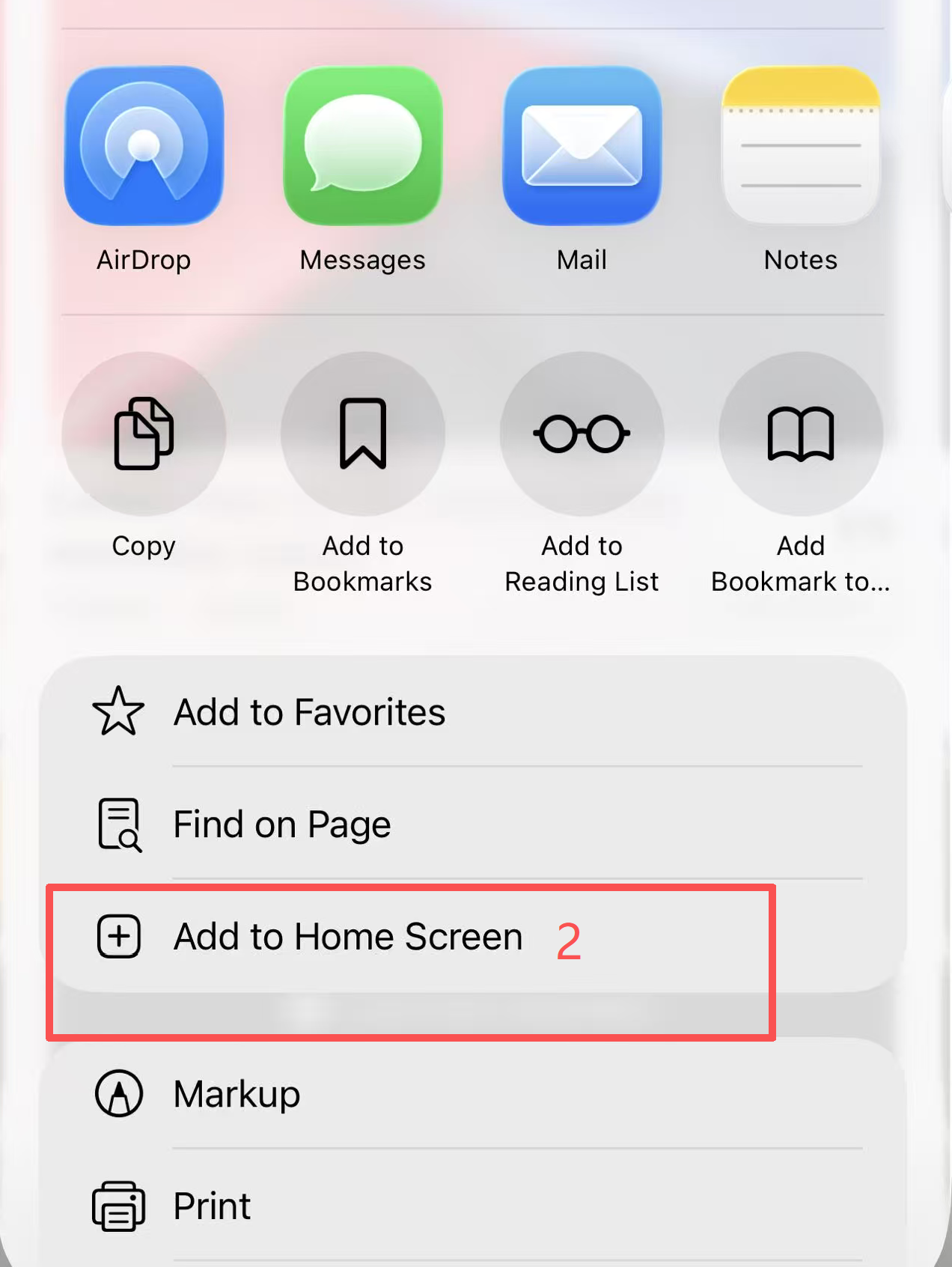Tap Add to Bookmarks
This screenshot has height=1267, width=952.
pyautogui.click(x=363, y=434)
